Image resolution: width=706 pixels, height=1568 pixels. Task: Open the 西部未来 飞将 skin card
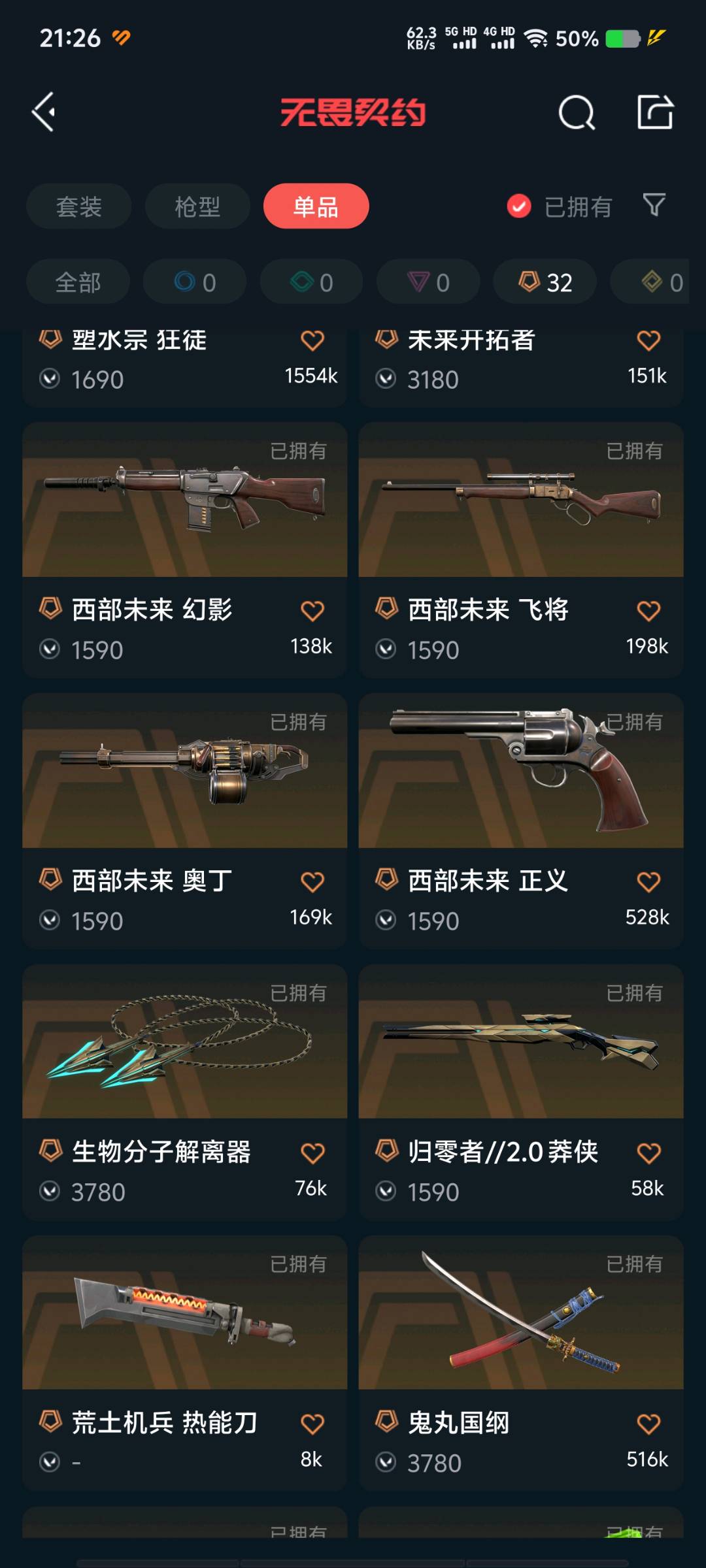tap(521, 550)
